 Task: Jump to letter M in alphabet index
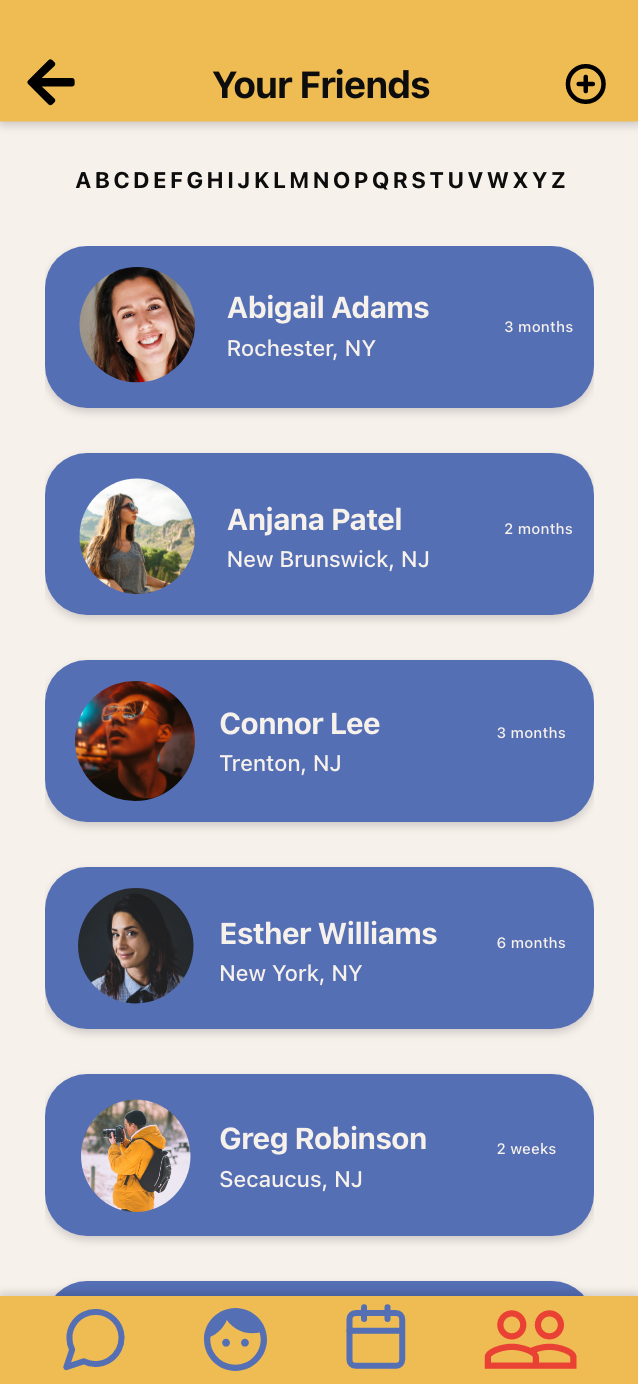coord(299,181)
